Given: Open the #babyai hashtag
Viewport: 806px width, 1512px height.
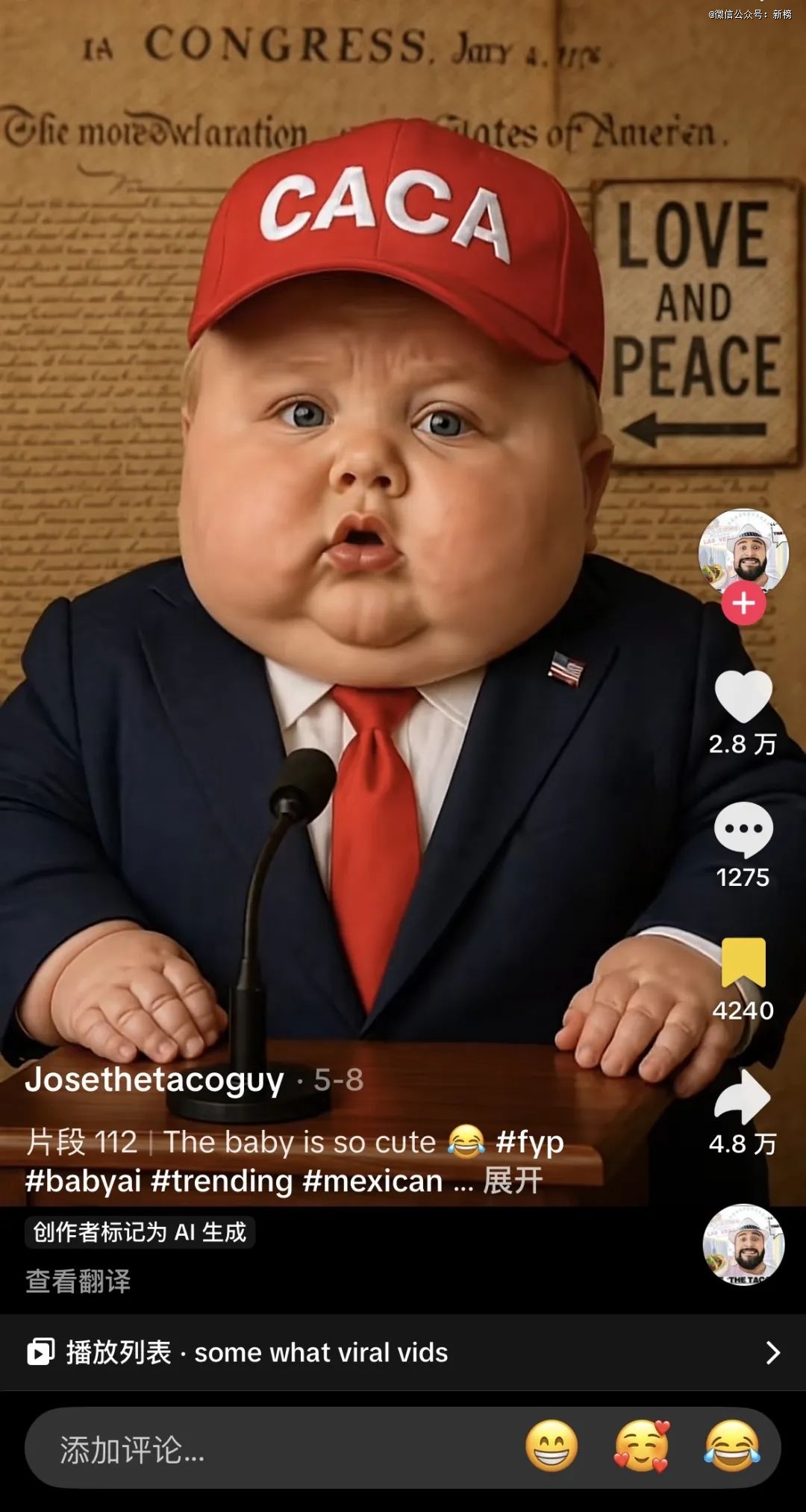Looking at the screenshot, I should coord(83,1181).
